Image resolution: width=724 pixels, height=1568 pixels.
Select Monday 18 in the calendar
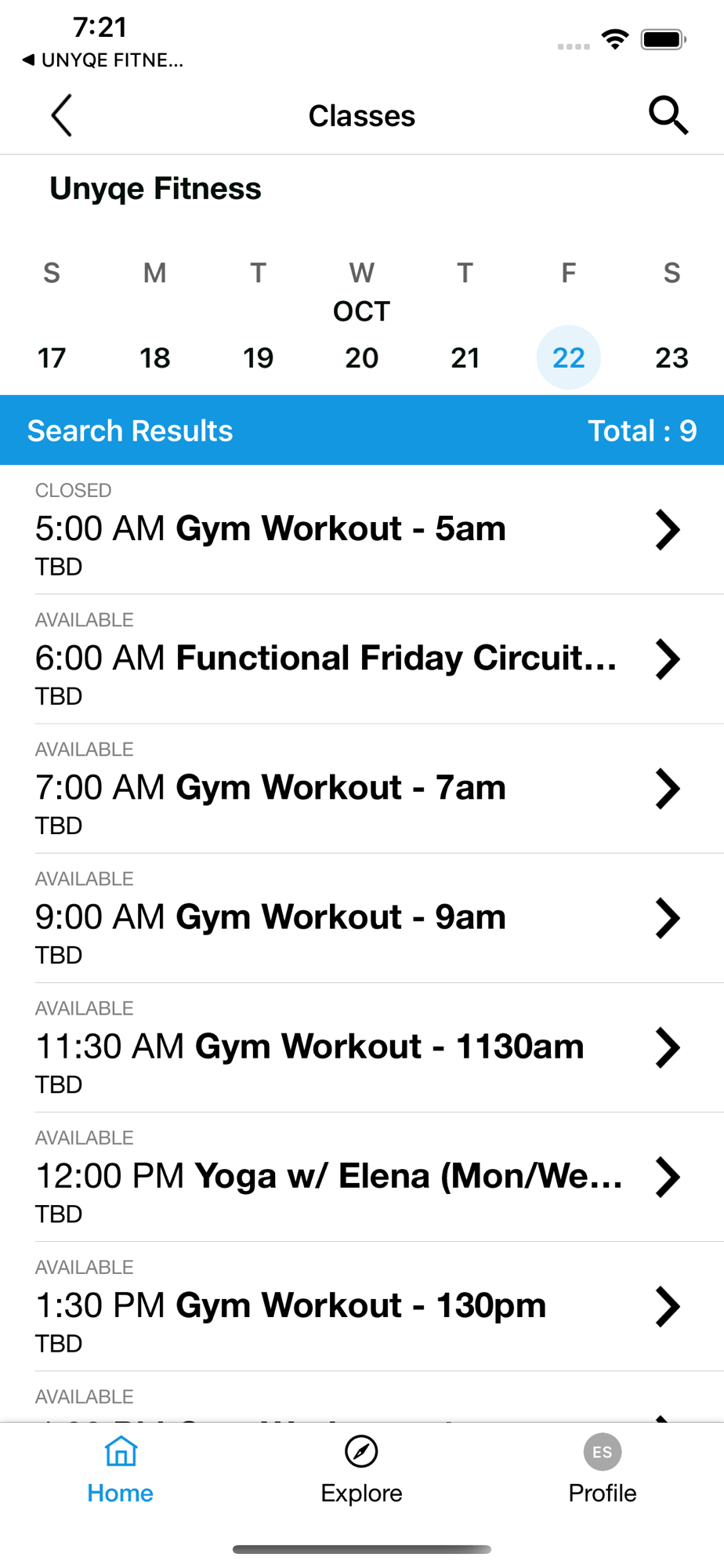[155, 358]
